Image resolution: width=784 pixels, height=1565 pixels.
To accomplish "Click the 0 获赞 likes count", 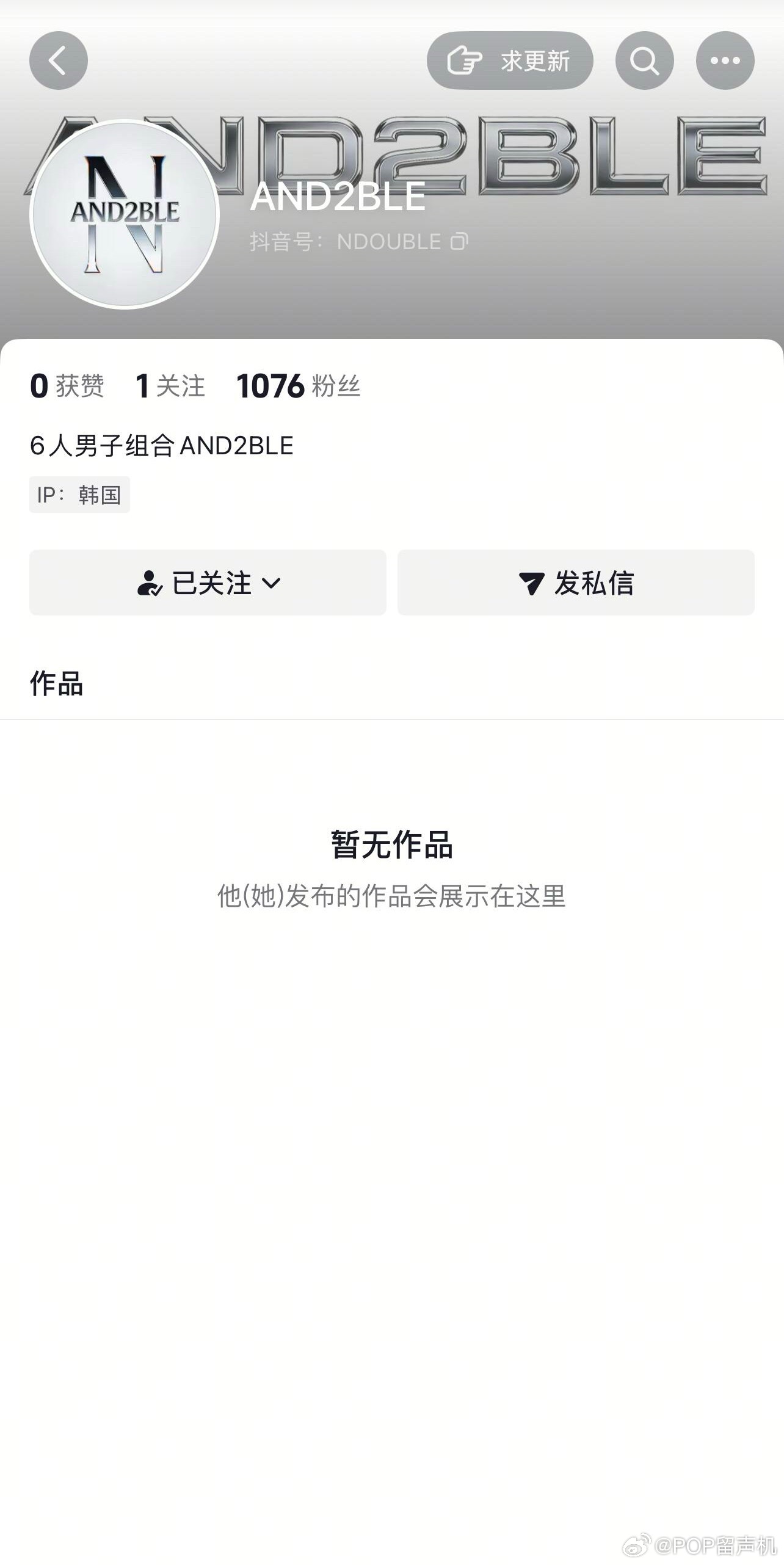I will tap(67, 385).
